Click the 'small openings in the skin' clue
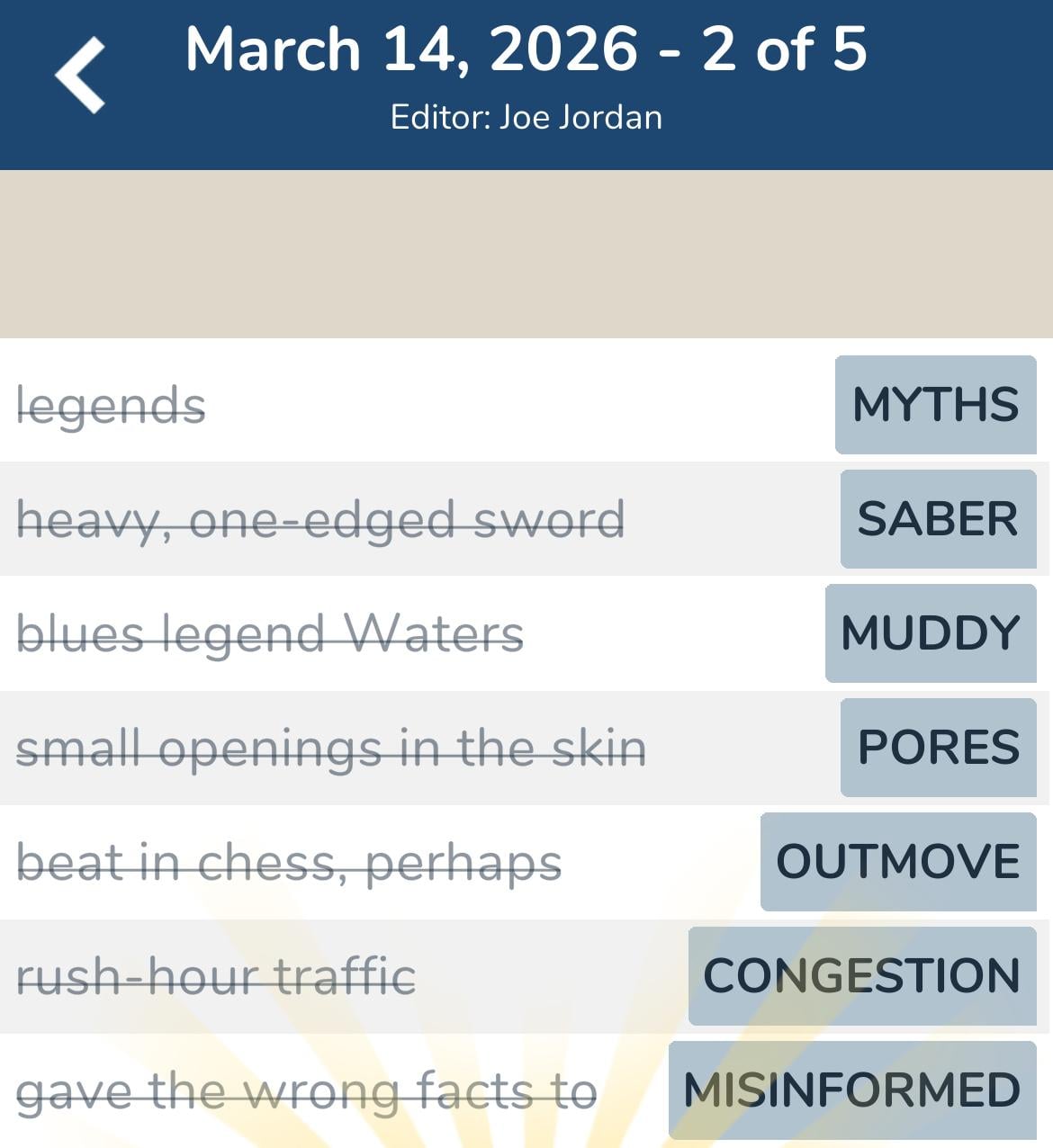This screenshot has width=1053, height=1148. pyautogui.click(x=332, y=747)
